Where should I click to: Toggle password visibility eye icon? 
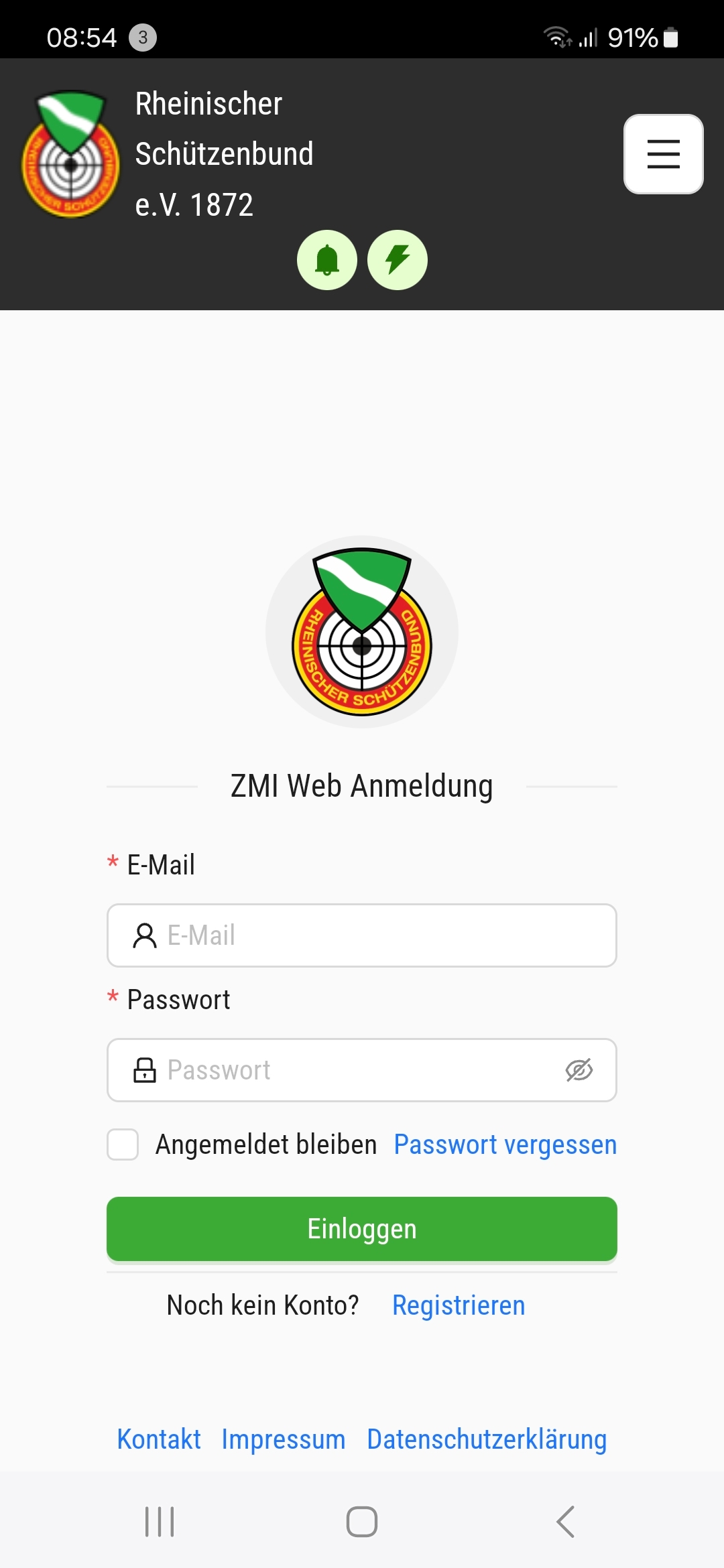click(x=579, y=1070)
